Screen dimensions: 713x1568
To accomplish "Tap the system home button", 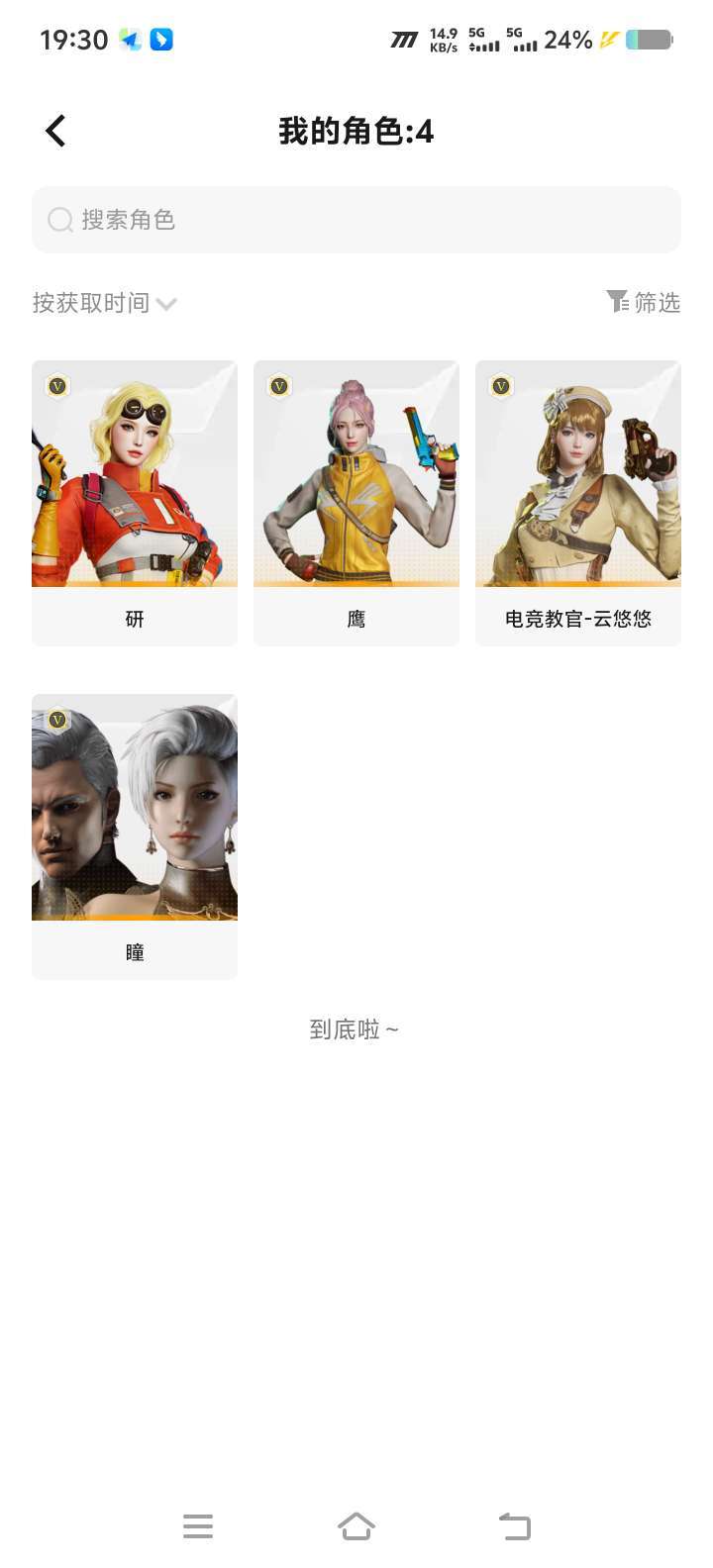I will pos(356,1525).
